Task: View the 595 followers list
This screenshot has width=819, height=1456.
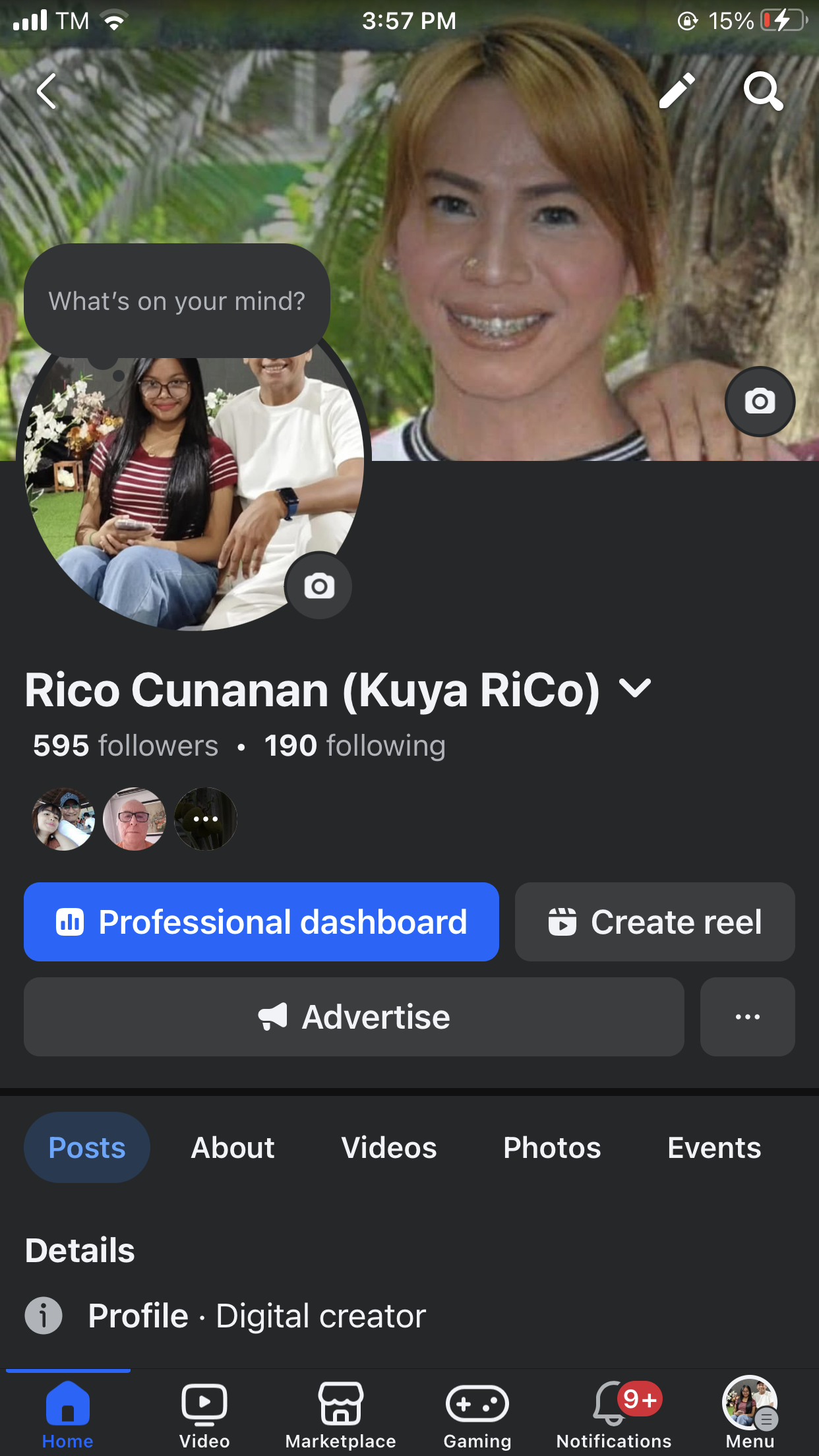Action: pos(125,746)
